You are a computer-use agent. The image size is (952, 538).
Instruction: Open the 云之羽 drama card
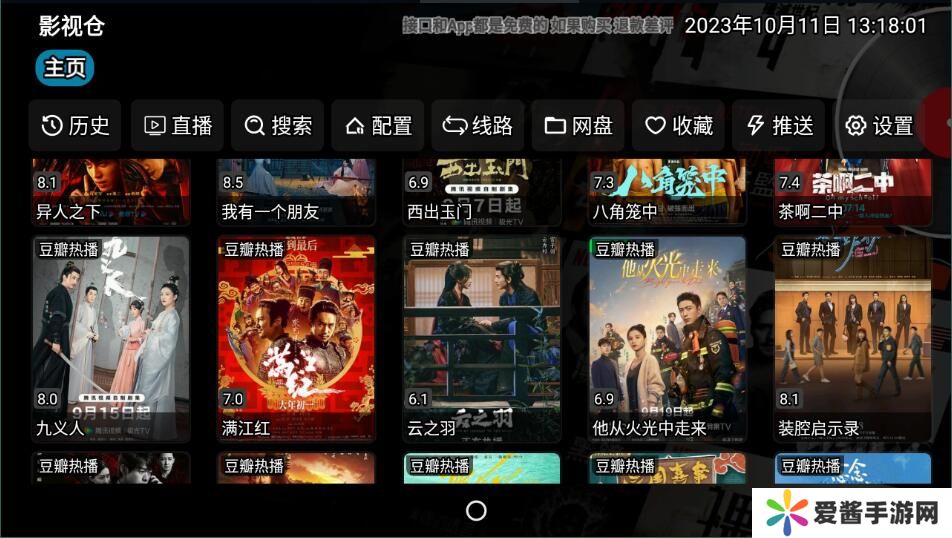coord(481,338)
